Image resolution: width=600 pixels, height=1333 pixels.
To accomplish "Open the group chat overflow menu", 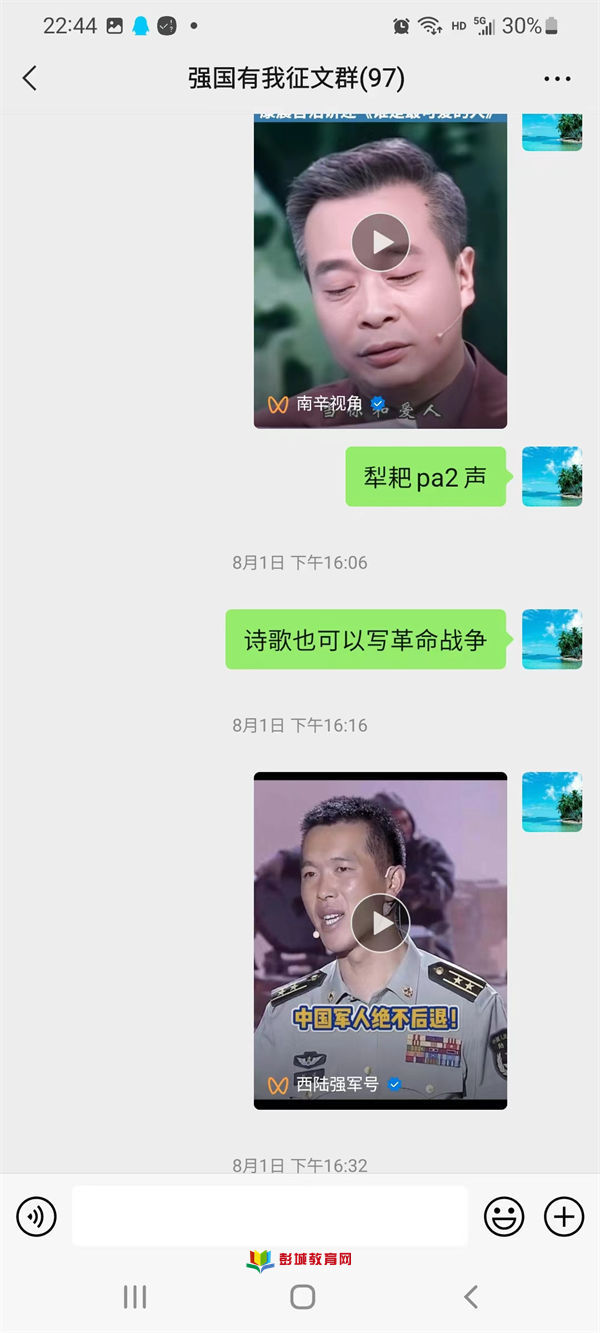I will (557, 78).
